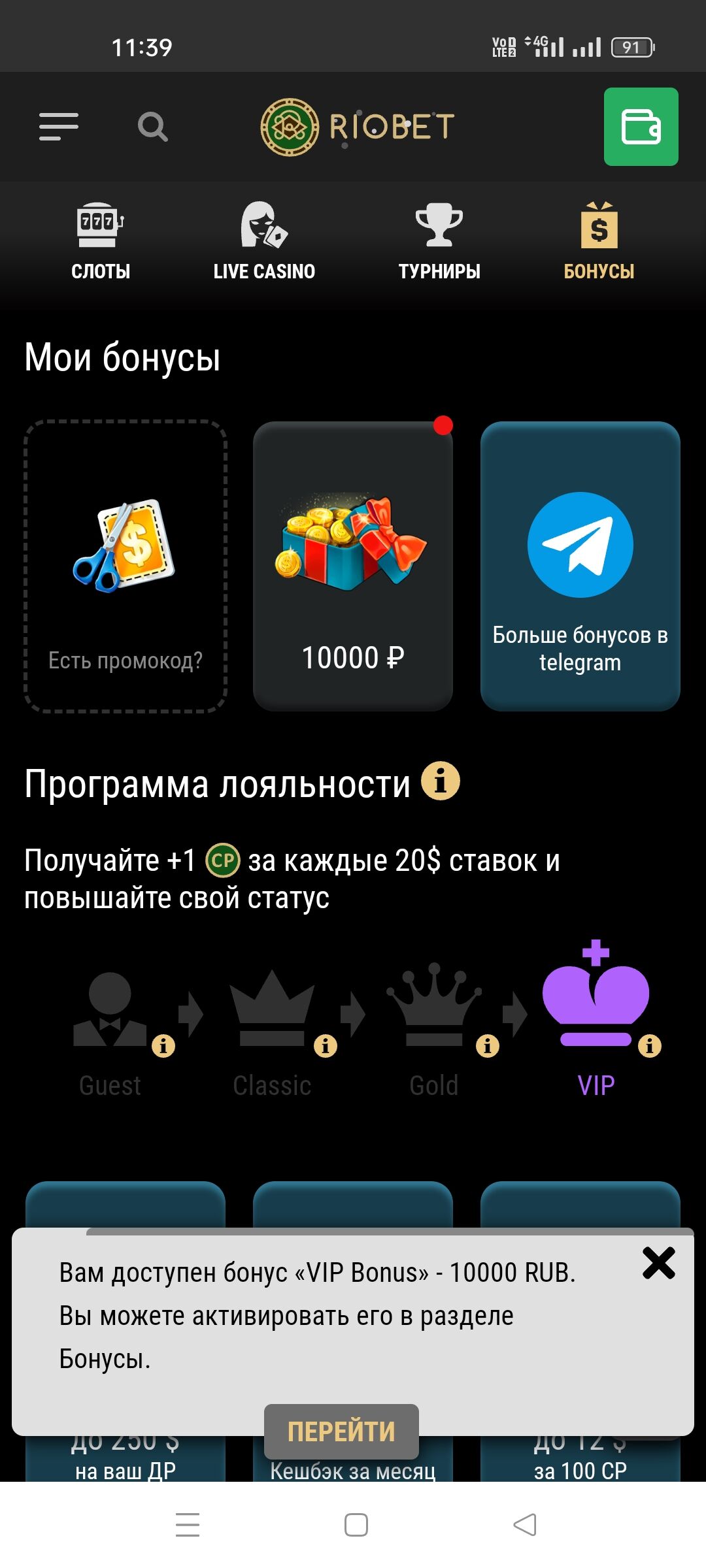View info for Classic status
Viewport: 706px width, 1568px height.
point(326,1046)
